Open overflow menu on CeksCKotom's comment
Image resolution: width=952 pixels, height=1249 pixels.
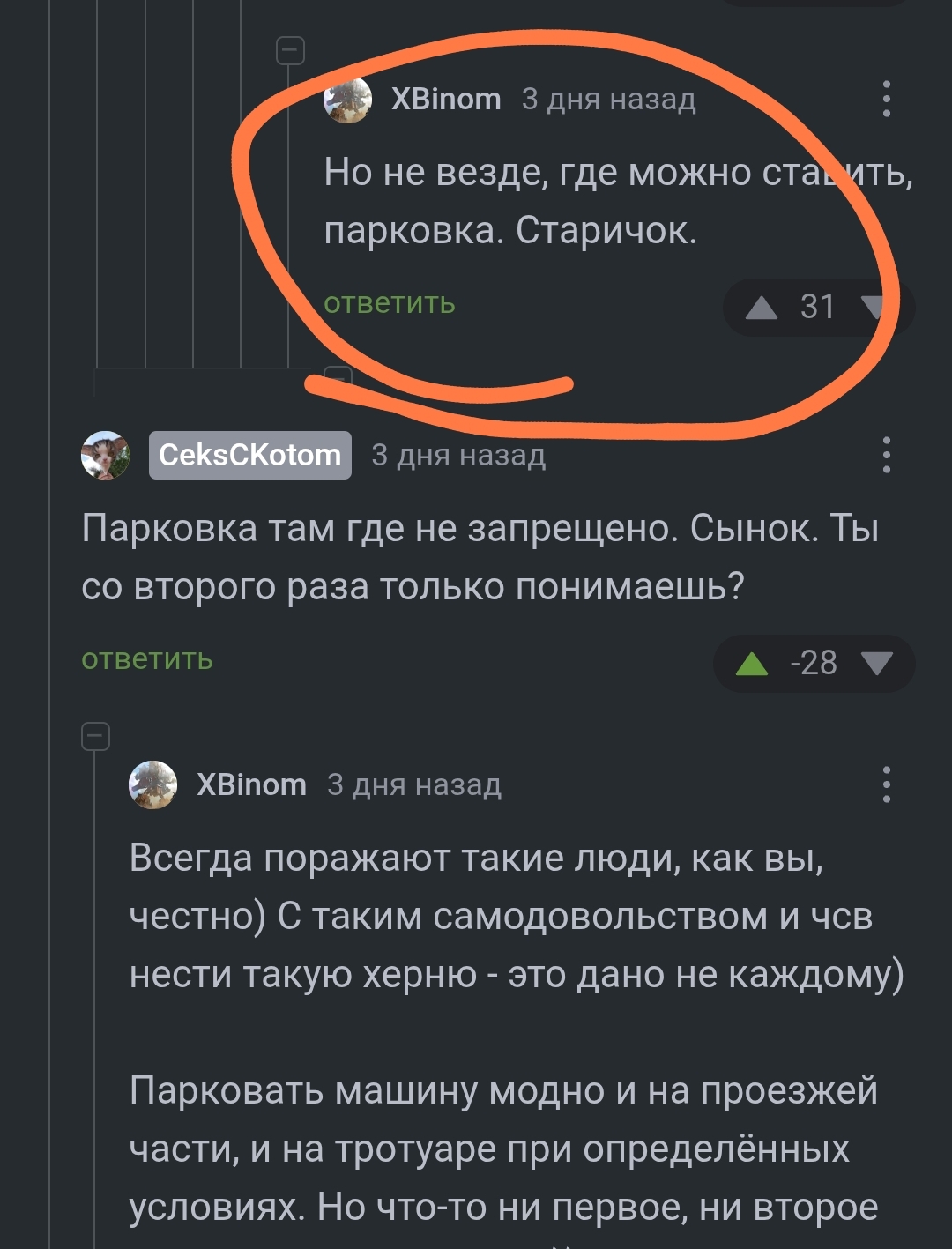pyautogui.click(x=886, y=455)
